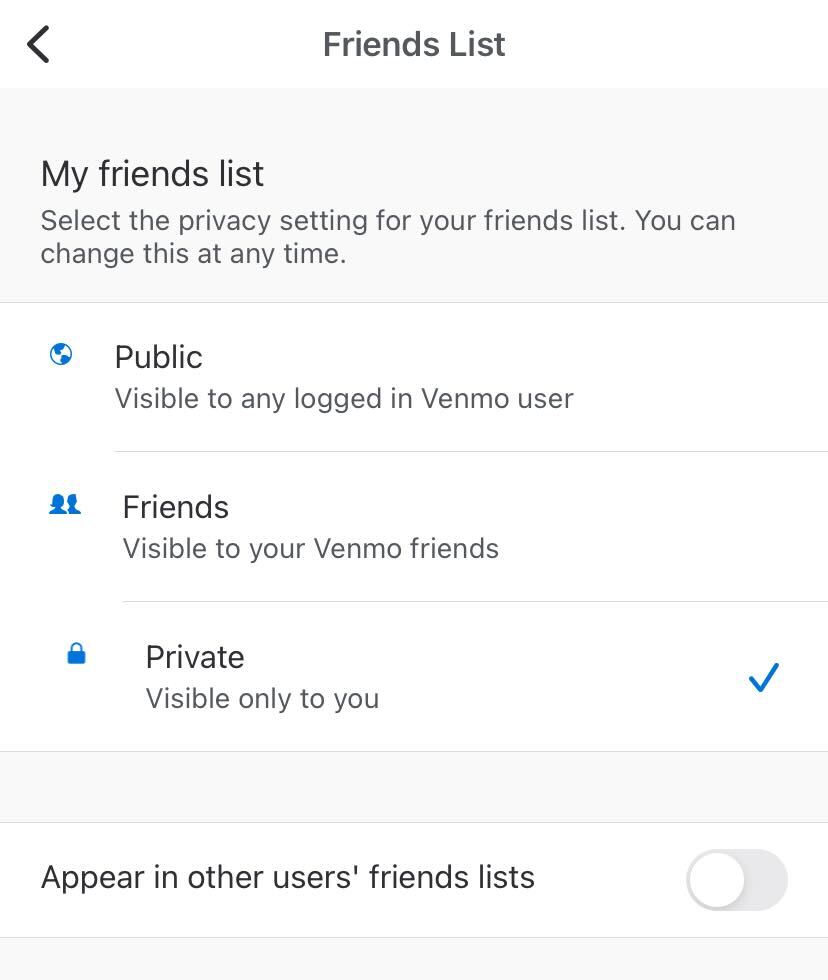Click the My friends list heading
This screenshot has height=980, width=828.
(152, 174)
